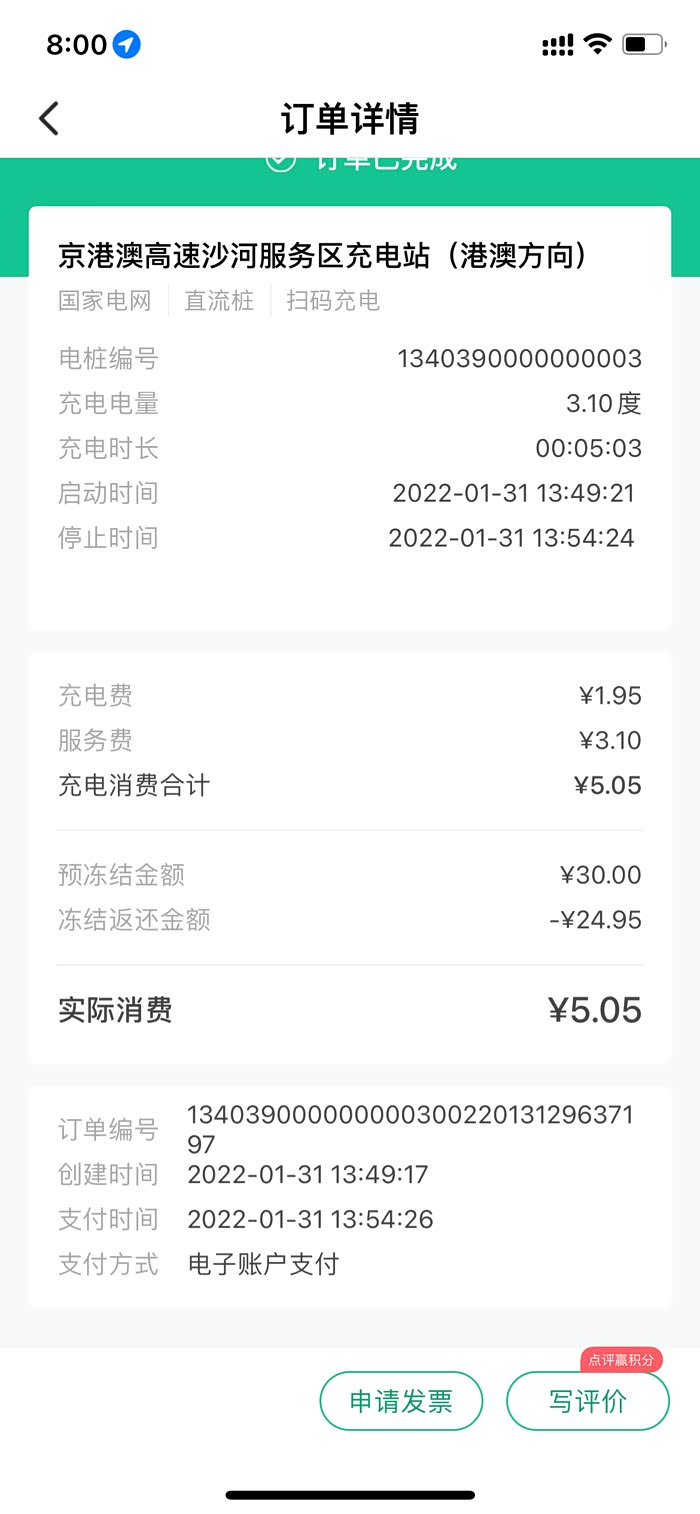
Task: Open 写评价 to write a review
Action: click(x=588, y=1401)
